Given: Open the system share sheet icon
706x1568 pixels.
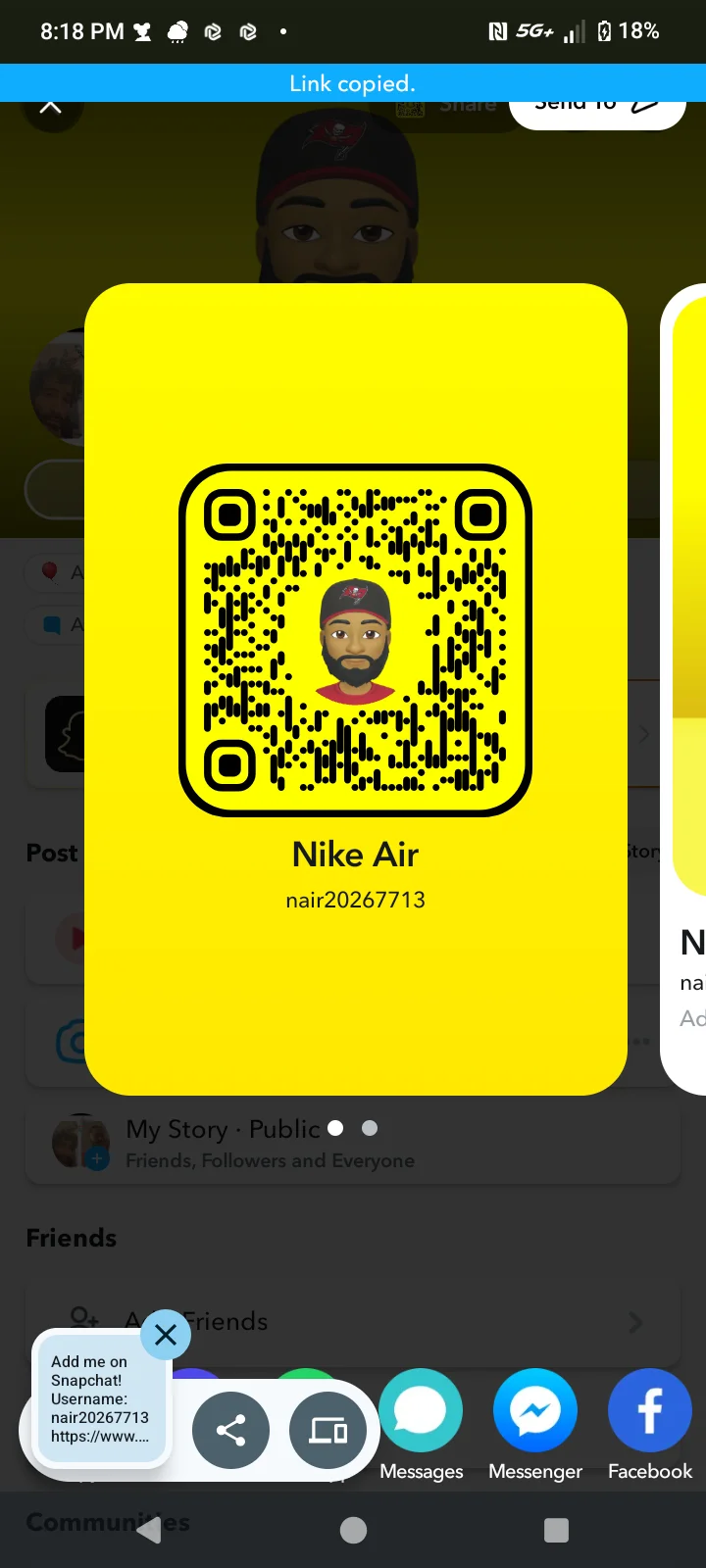Looking at the screenshot, I should pos(230,1431).
